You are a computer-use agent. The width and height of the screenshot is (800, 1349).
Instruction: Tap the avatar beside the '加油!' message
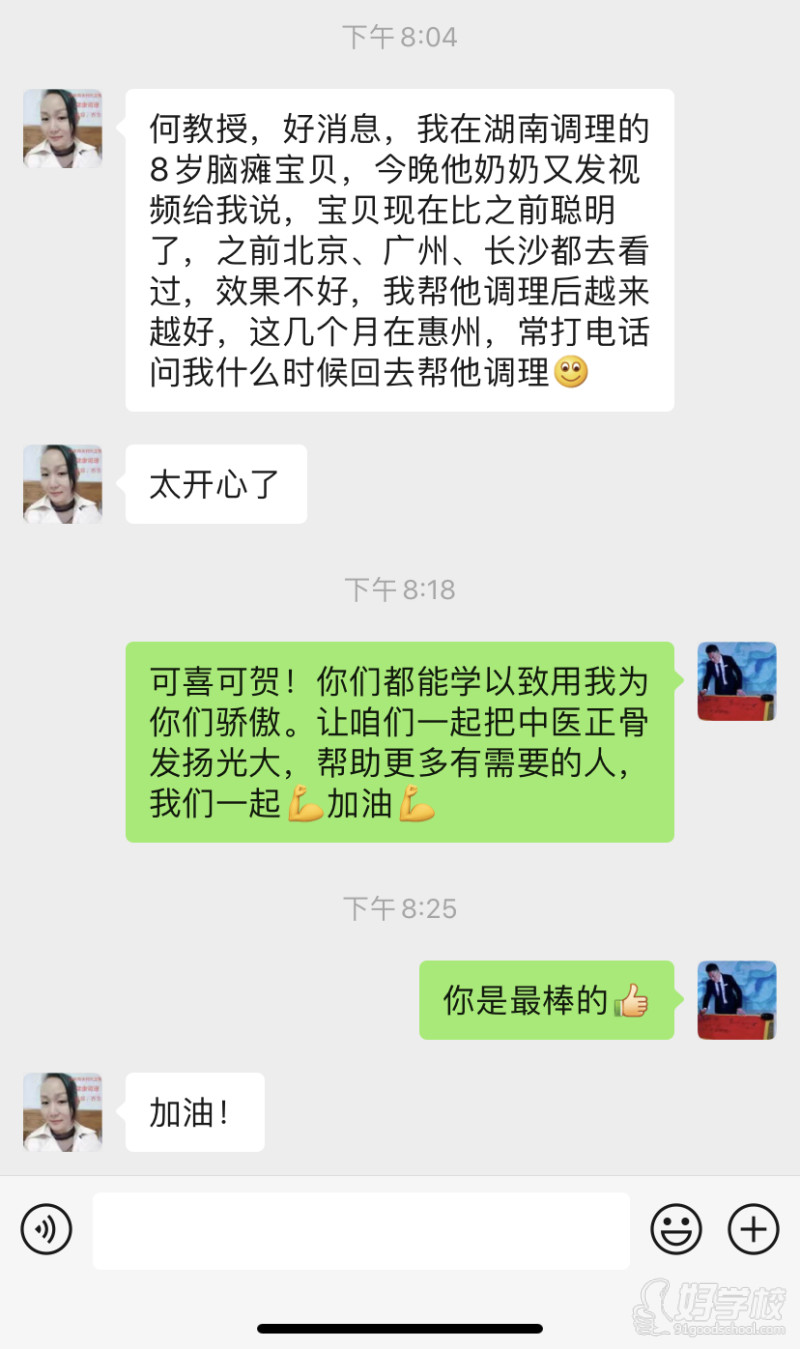[61, 1112]
